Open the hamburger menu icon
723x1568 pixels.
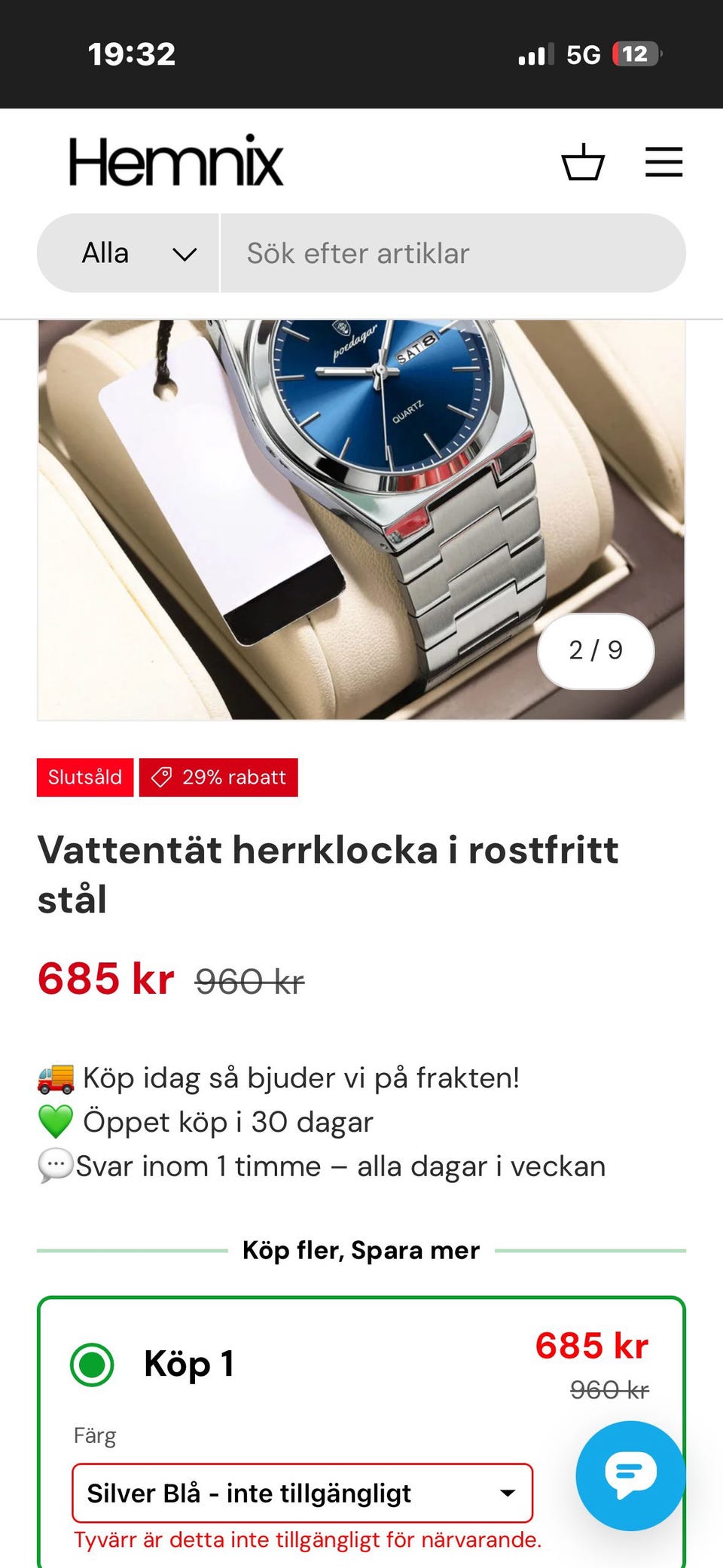coord(664,161)
